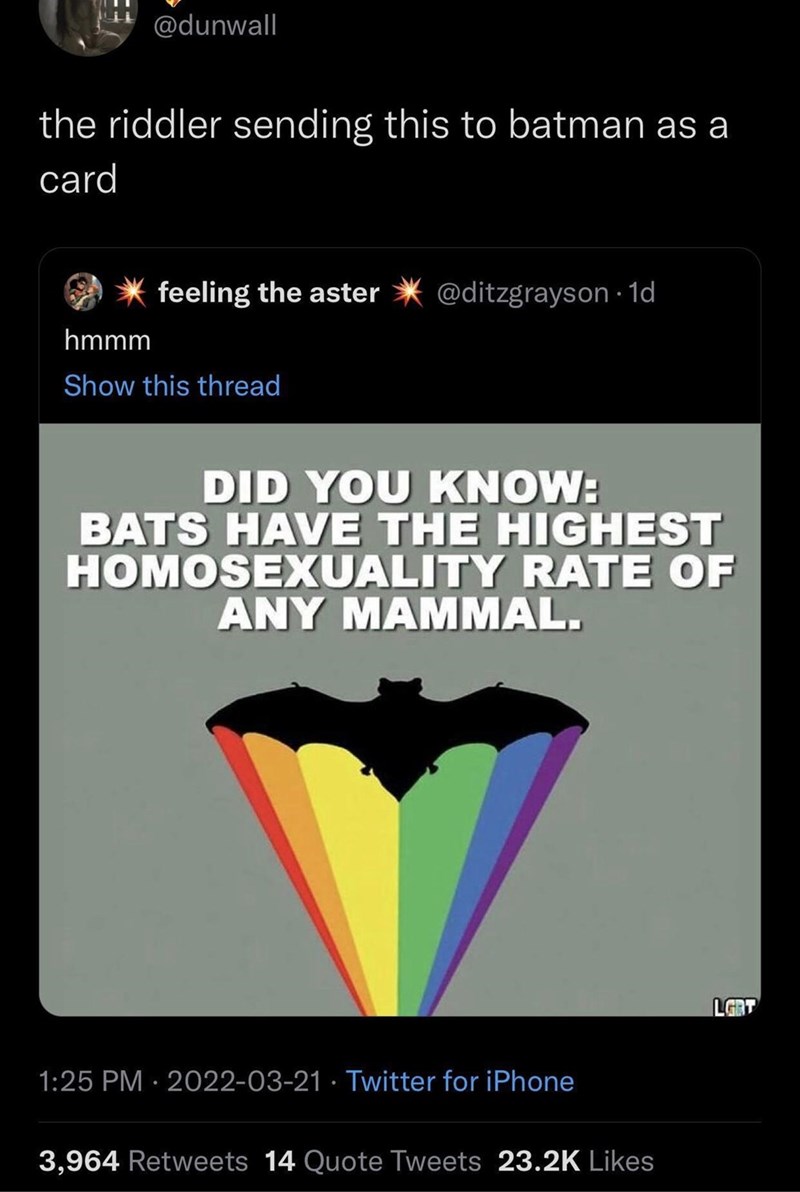Tap the Show this thread link
This screenshot has height=1192, width=800.
click(x=172, y=386)
